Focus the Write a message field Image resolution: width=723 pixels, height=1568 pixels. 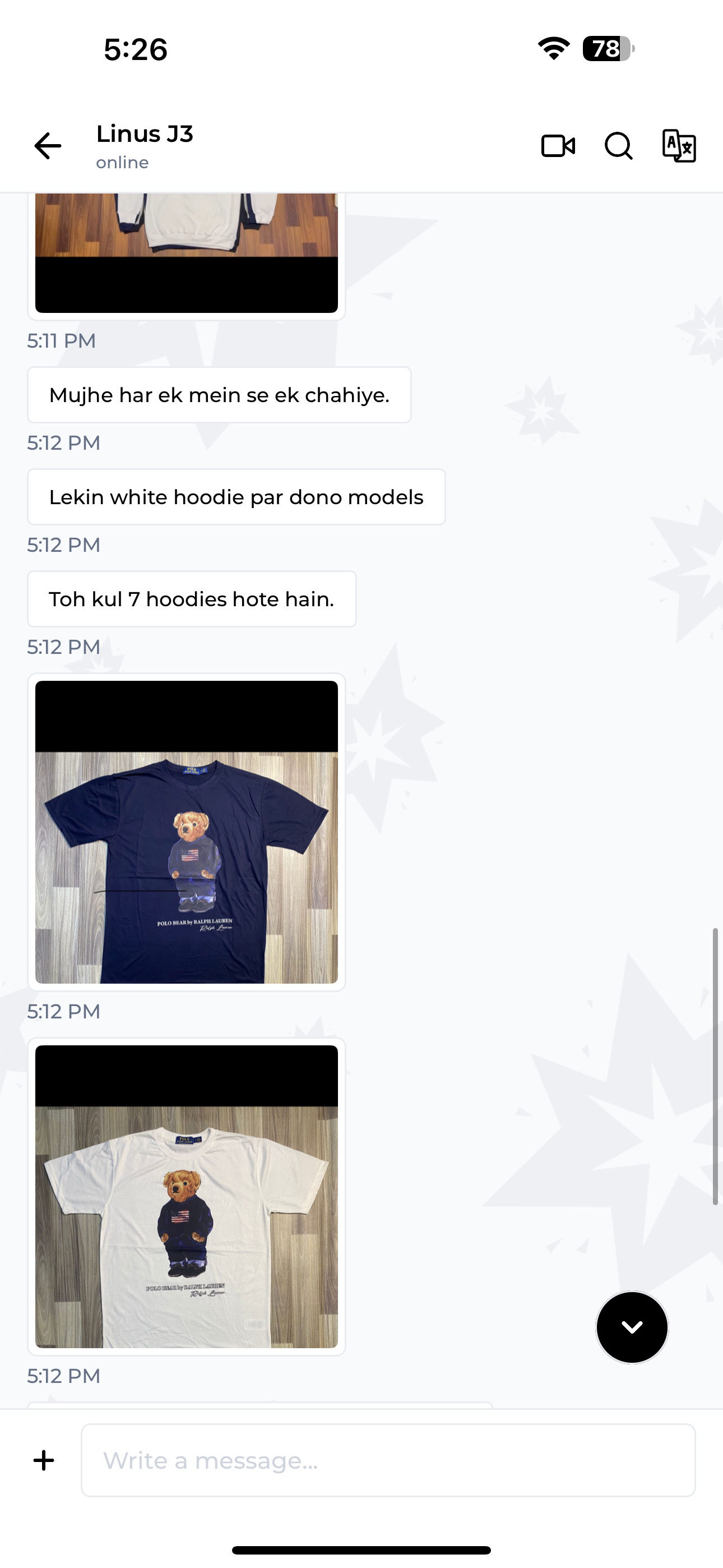(x=388, y=1460)
